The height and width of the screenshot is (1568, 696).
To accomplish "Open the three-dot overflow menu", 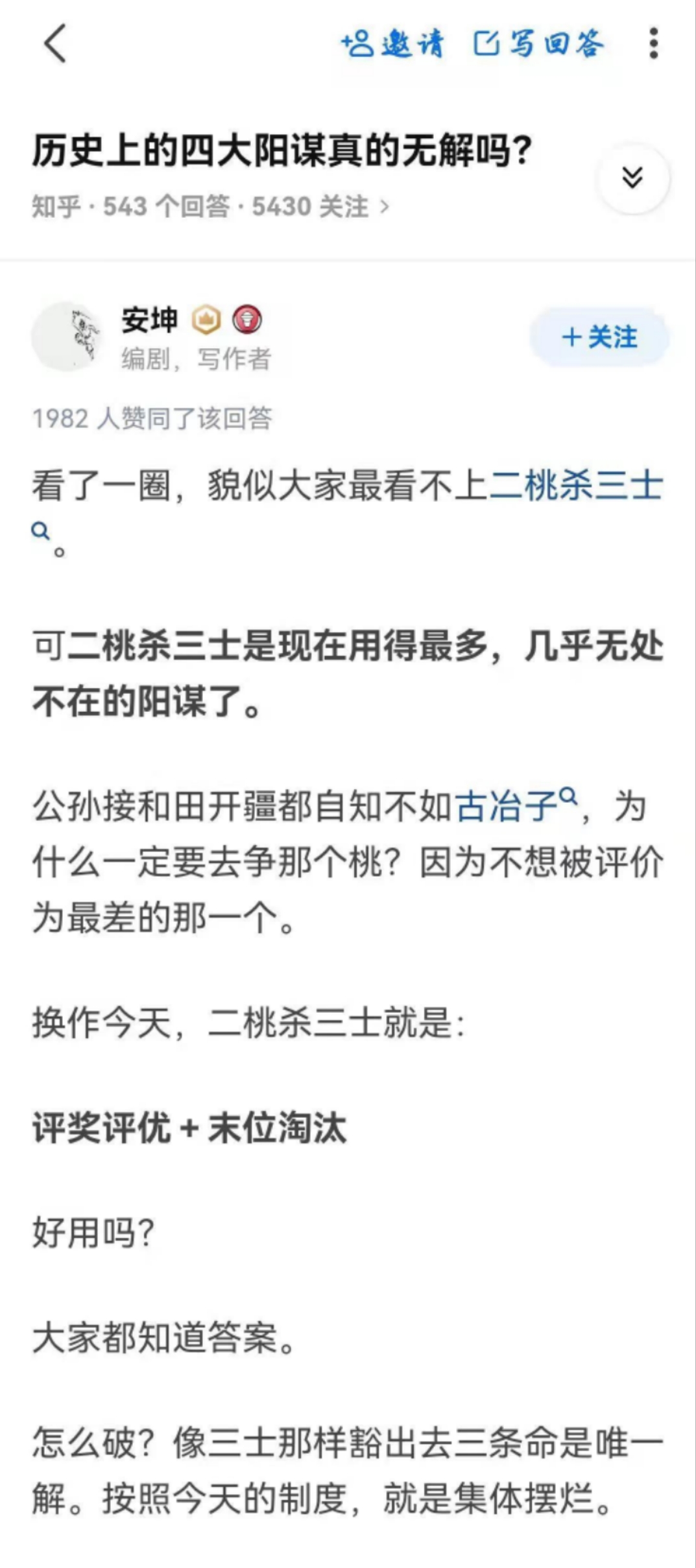I will click(x=653, y=43).
